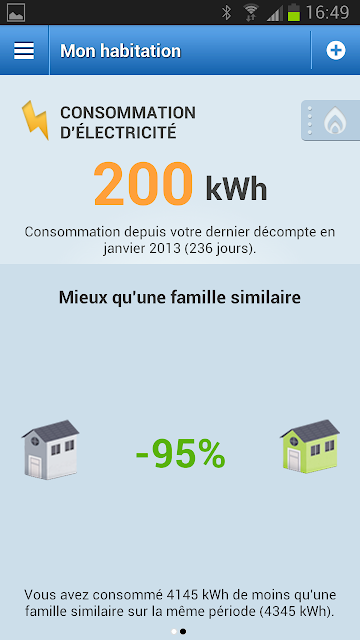Screen dimensions: 360x640
Task: Open the hamburger navigation menu
Action: (x=24, y=51)
